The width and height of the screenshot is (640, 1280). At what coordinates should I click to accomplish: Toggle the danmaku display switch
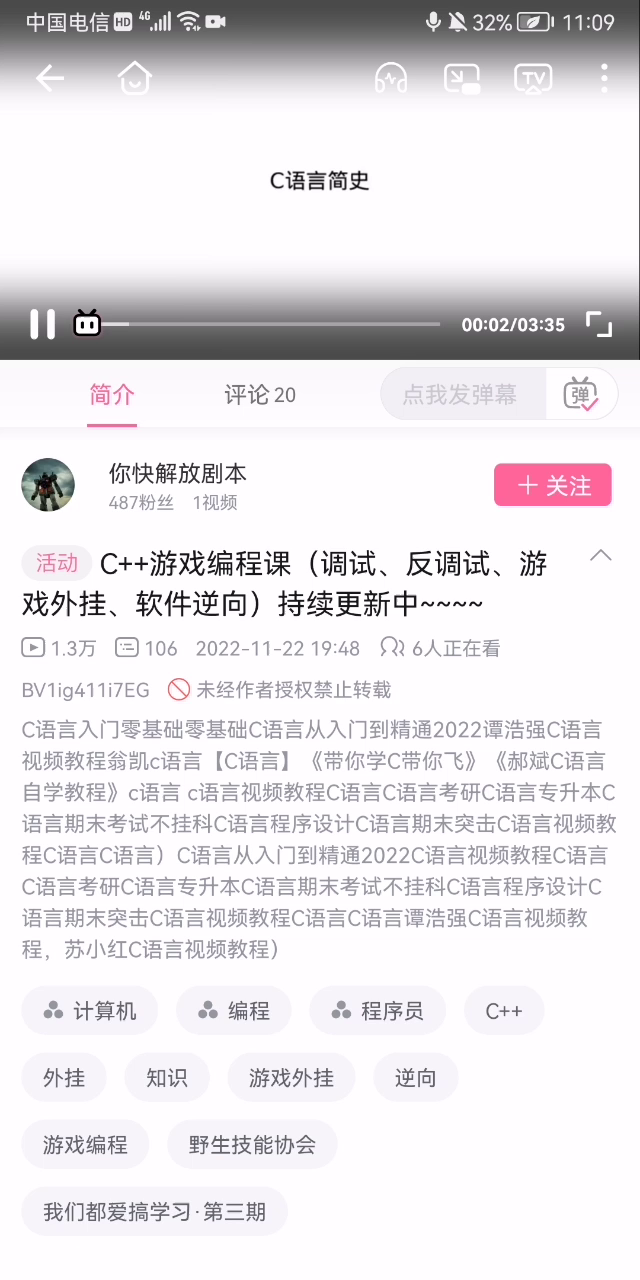(x=581, y=395)
